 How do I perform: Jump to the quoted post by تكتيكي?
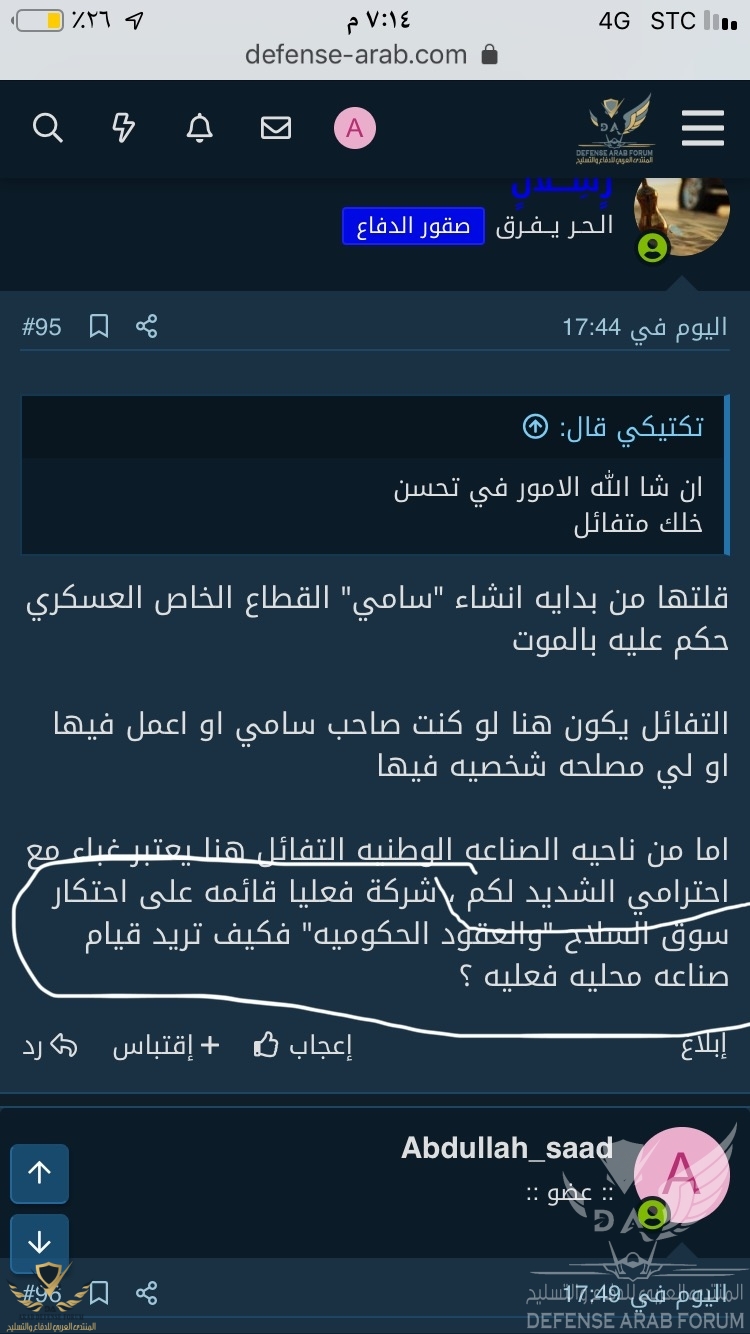pyautogui.click(x=536, y=427)
